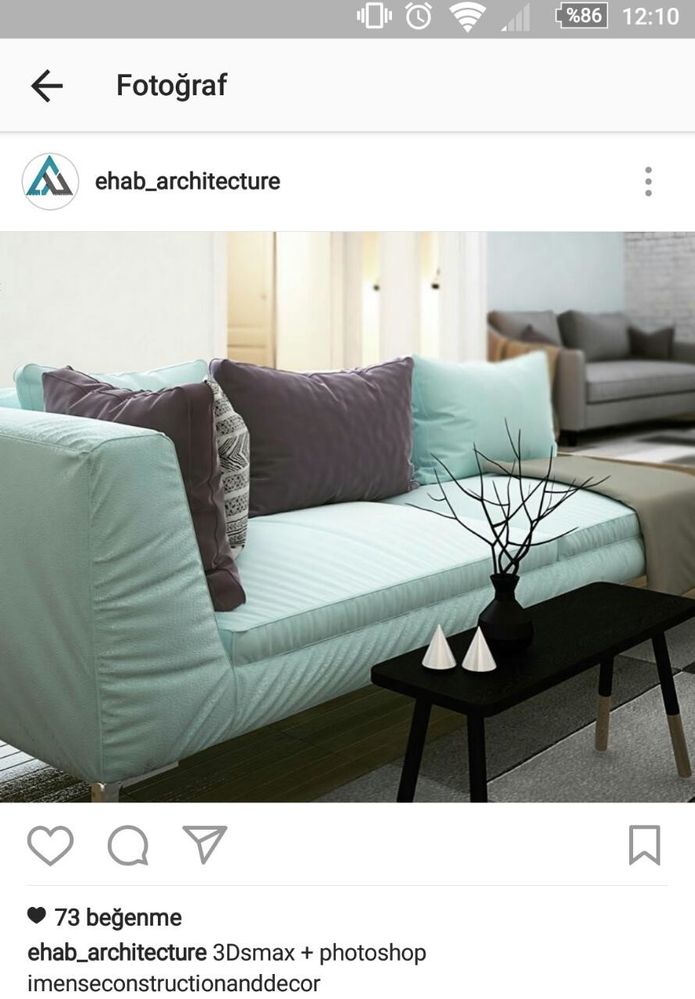Open ehab_architecture username in post header
This screenshot has height=999, width=695.
coord(187,181)
